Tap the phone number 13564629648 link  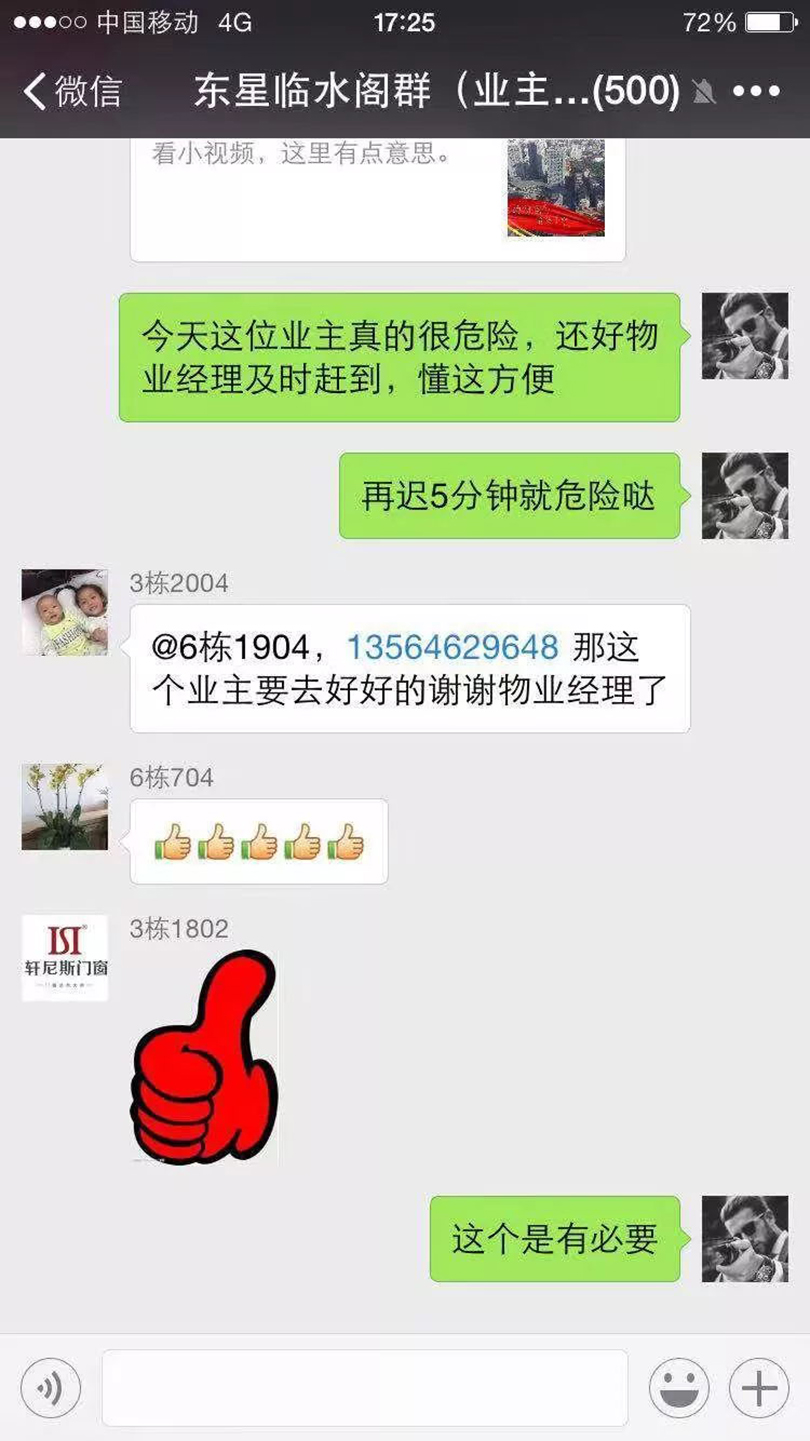[x=452, y=648]
